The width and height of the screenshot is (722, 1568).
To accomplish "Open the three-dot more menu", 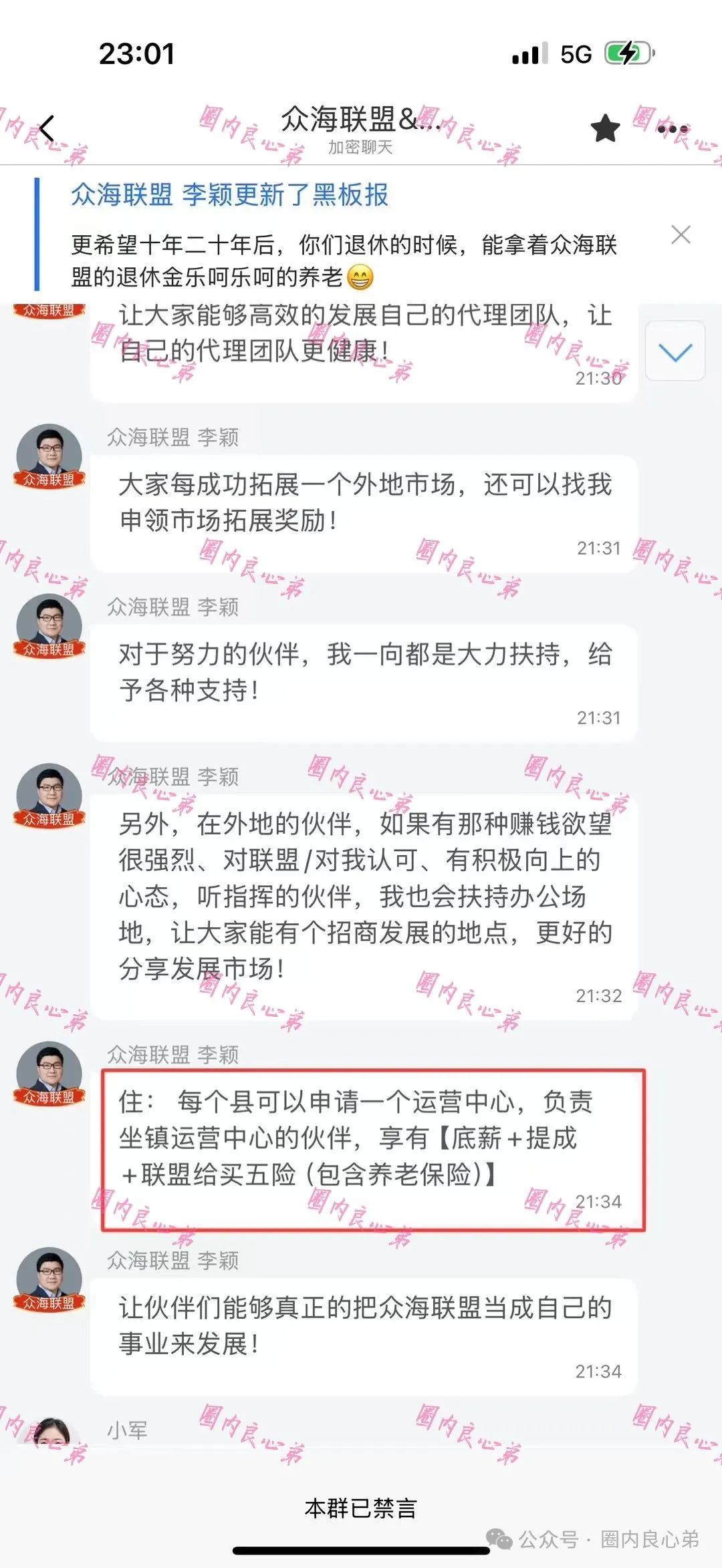I will tap(673, 128).
